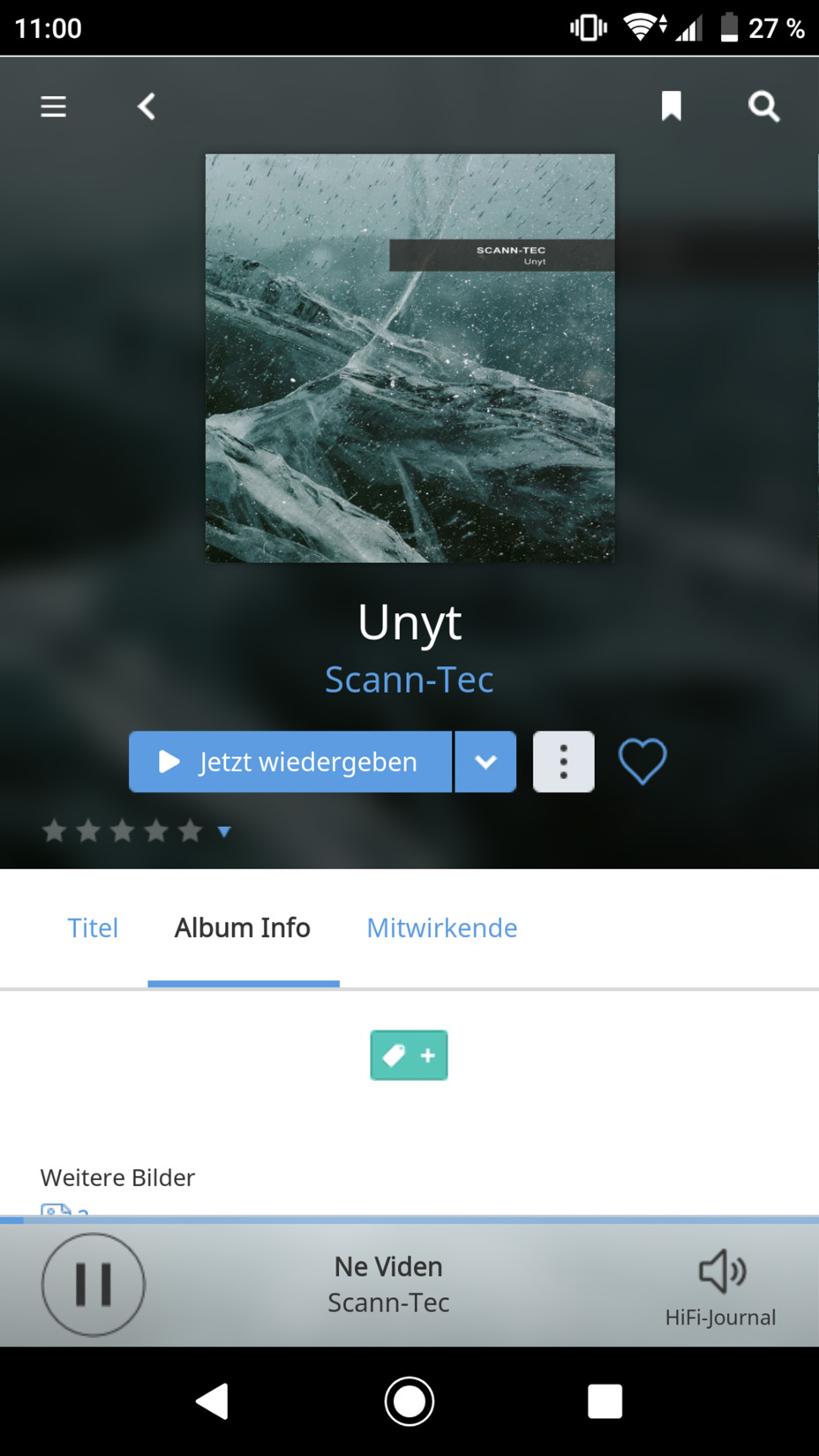Tap the Unyt album cover

410,358
